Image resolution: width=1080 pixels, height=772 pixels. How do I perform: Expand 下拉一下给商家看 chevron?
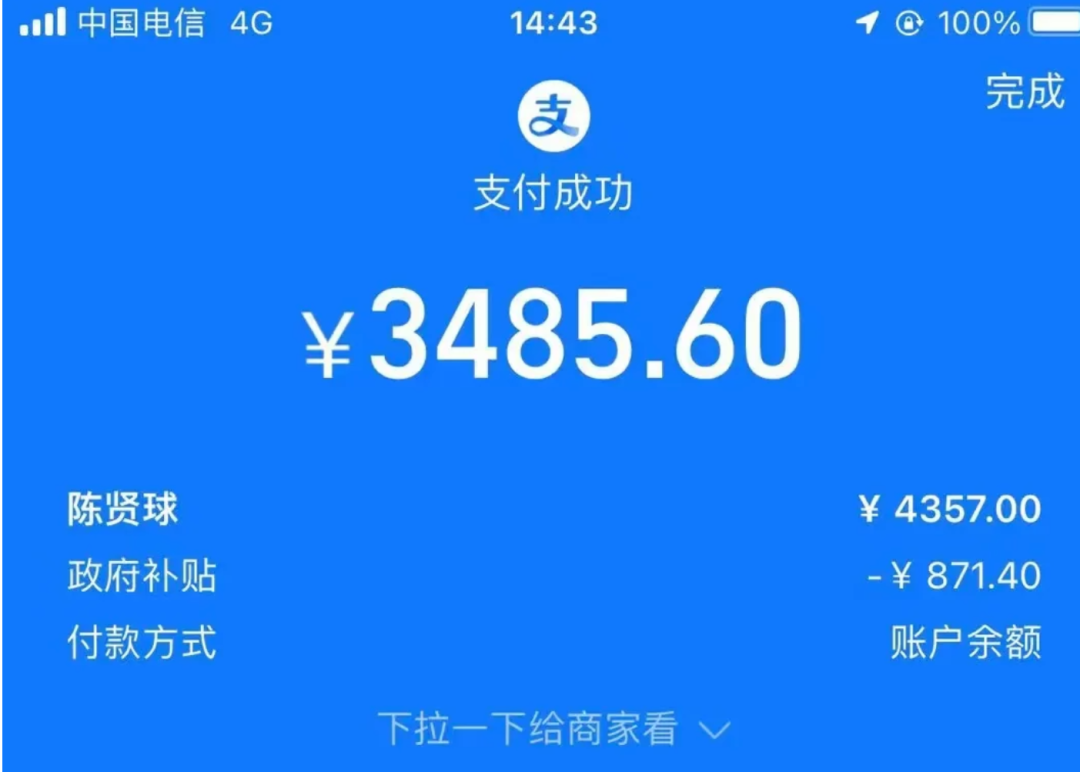click(x=714, y=730)
